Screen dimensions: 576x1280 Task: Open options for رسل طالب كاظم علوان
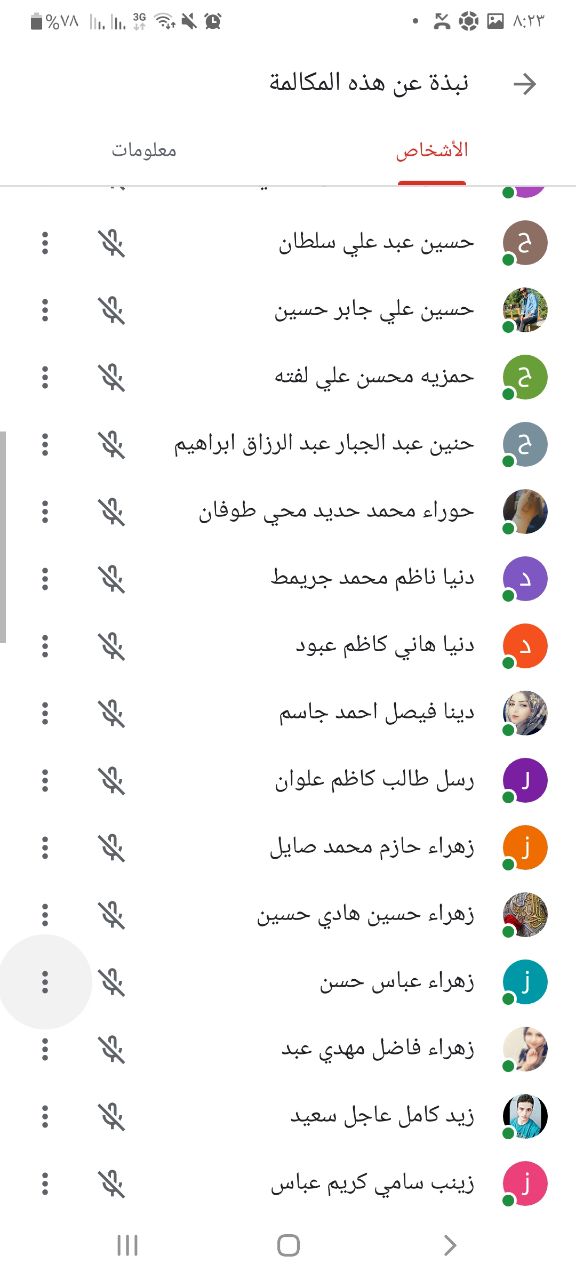(45, 780)
